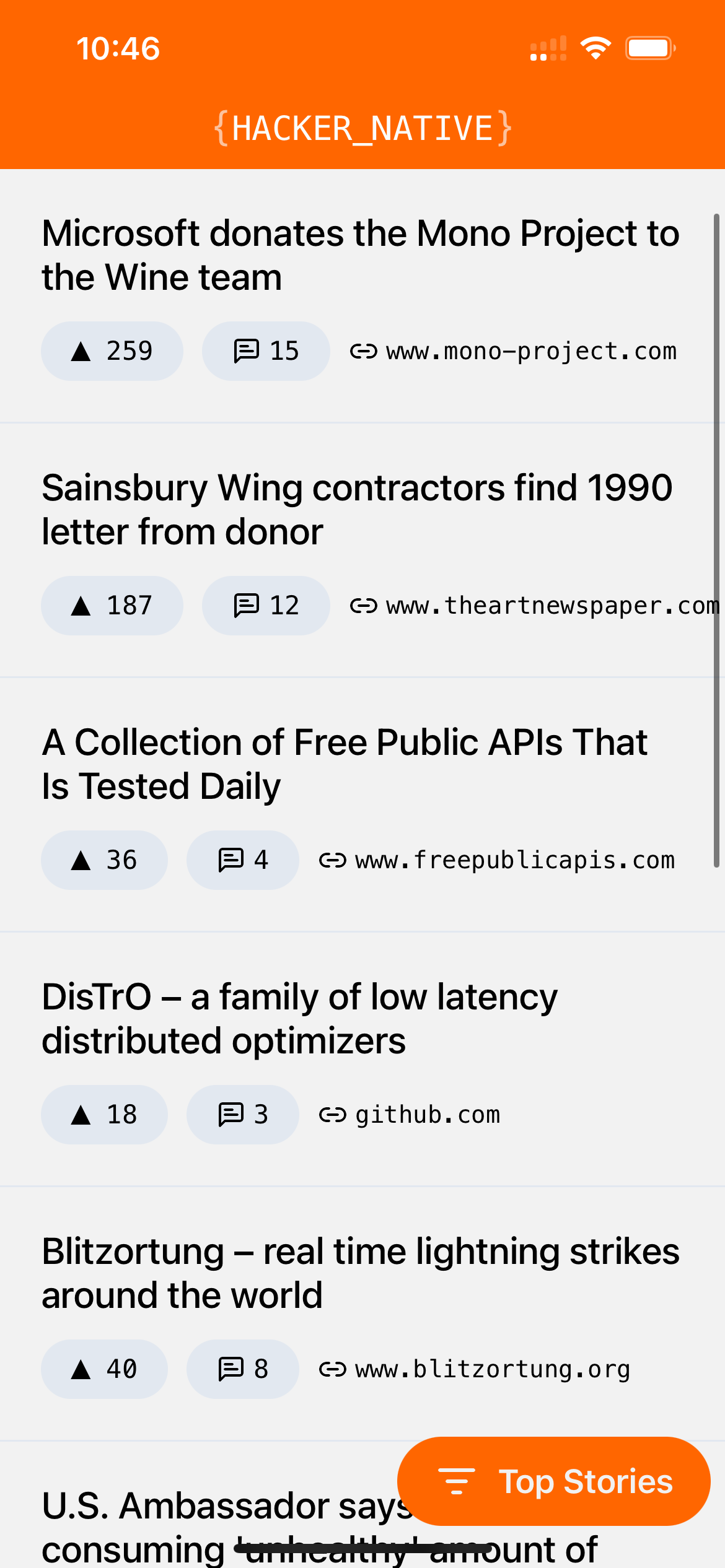Visit the www.theartnewspaper.com link
The height and width of the screenshot is (1568, 725).
pyautogui.click(x=534, y=606)
